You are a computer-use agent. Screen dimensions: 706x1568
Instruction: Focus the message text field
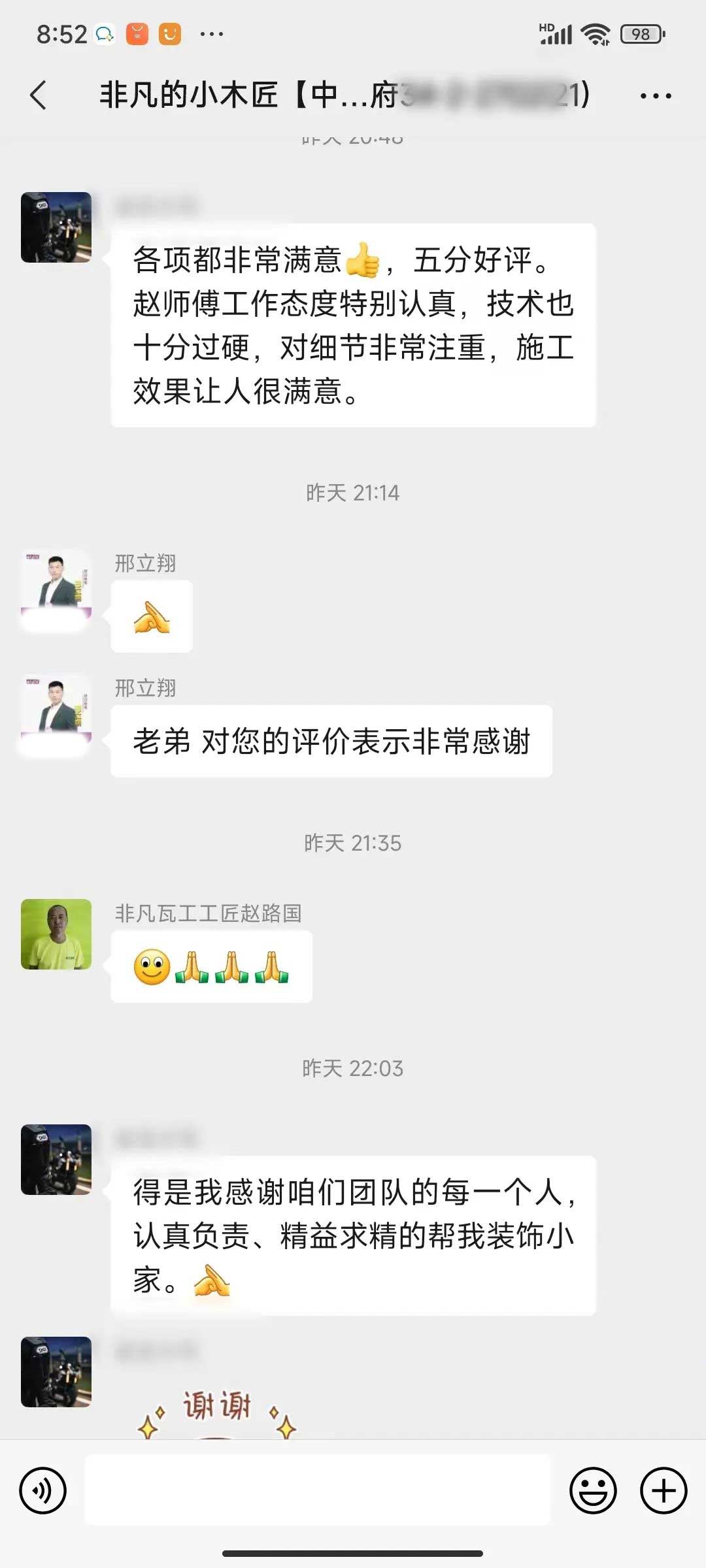(318, 1490)
